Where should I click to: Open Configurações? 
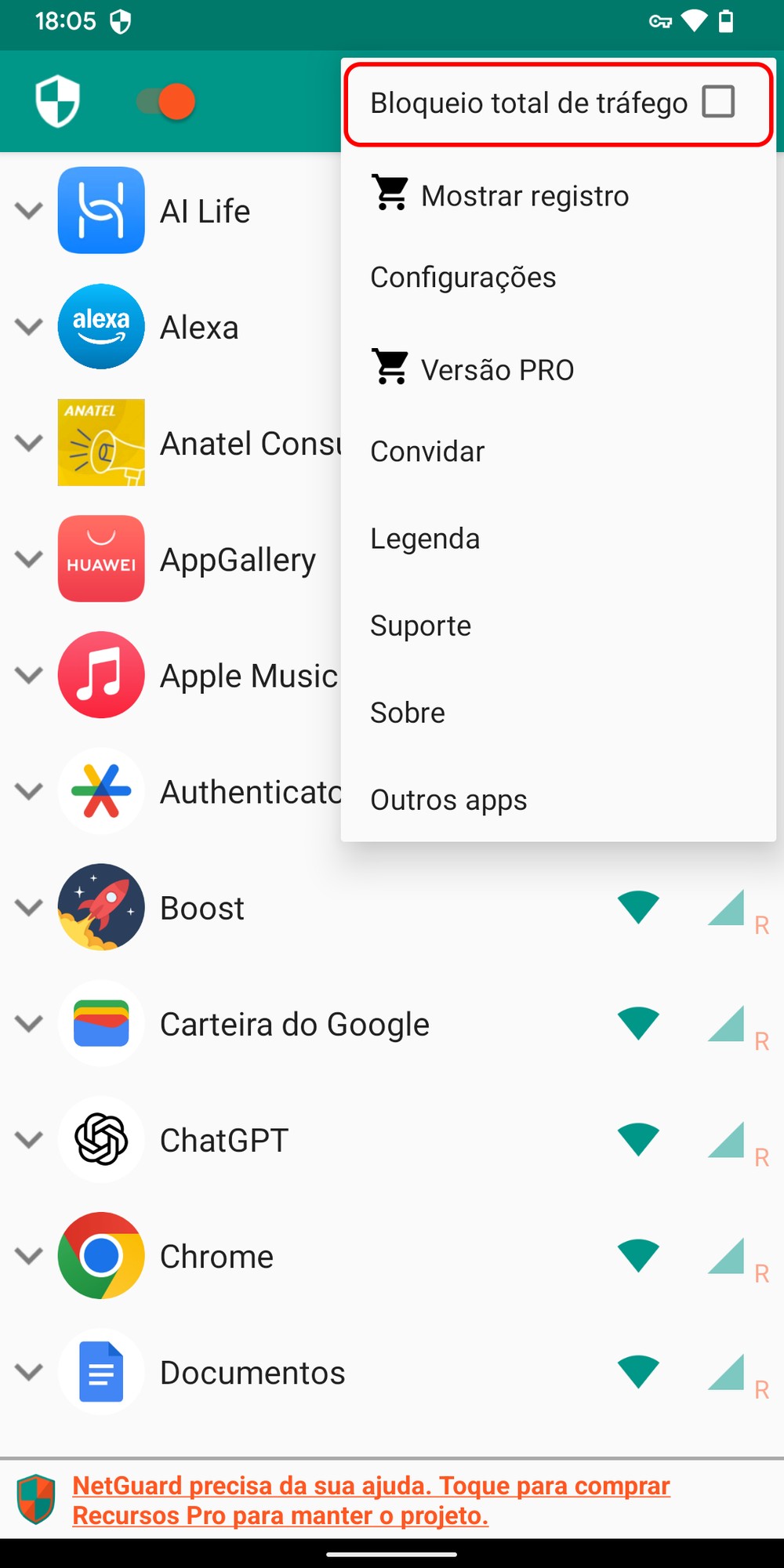[x=463, y=278]
